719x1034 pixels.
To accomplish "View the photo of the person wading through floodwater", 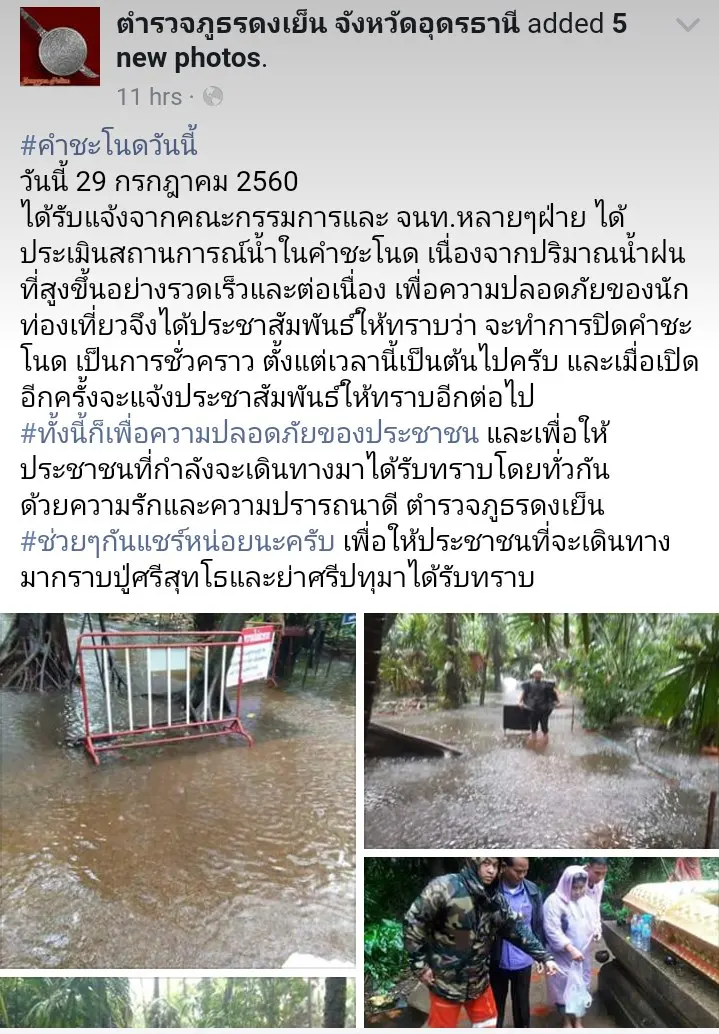I will coord(540,730).
